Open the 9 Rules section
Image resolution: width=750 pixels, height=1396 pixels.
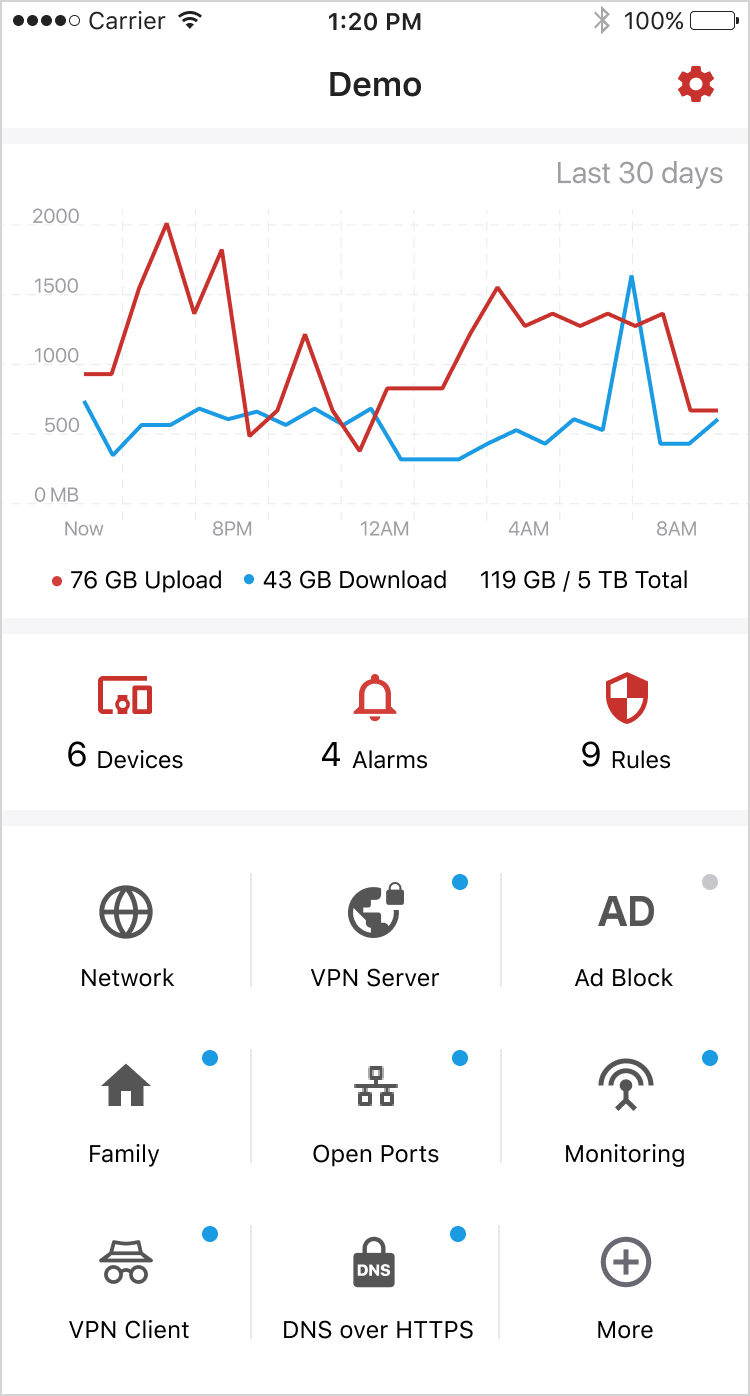[x=626, y=723]
